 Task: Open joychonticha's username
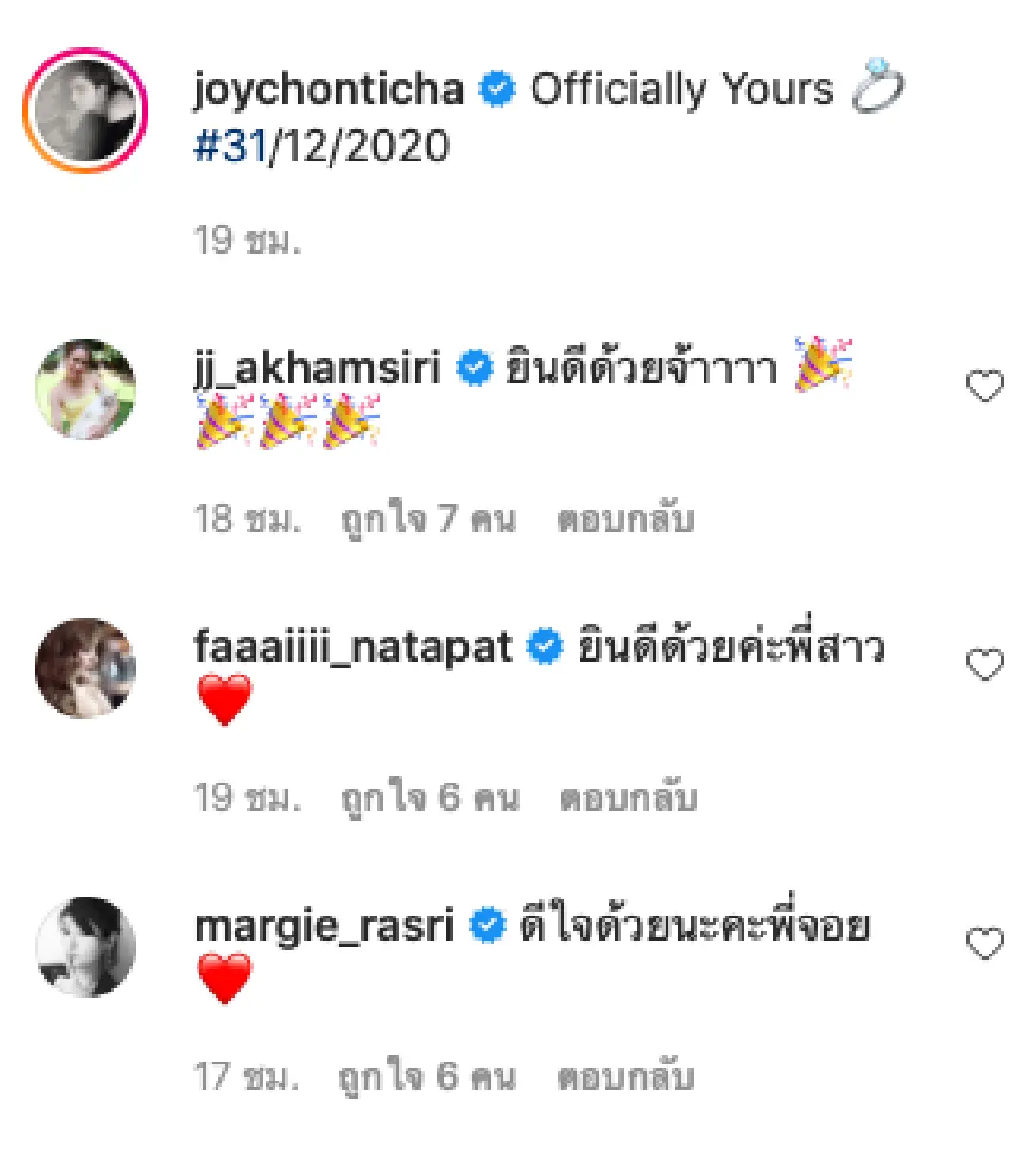tap(328, 86)
